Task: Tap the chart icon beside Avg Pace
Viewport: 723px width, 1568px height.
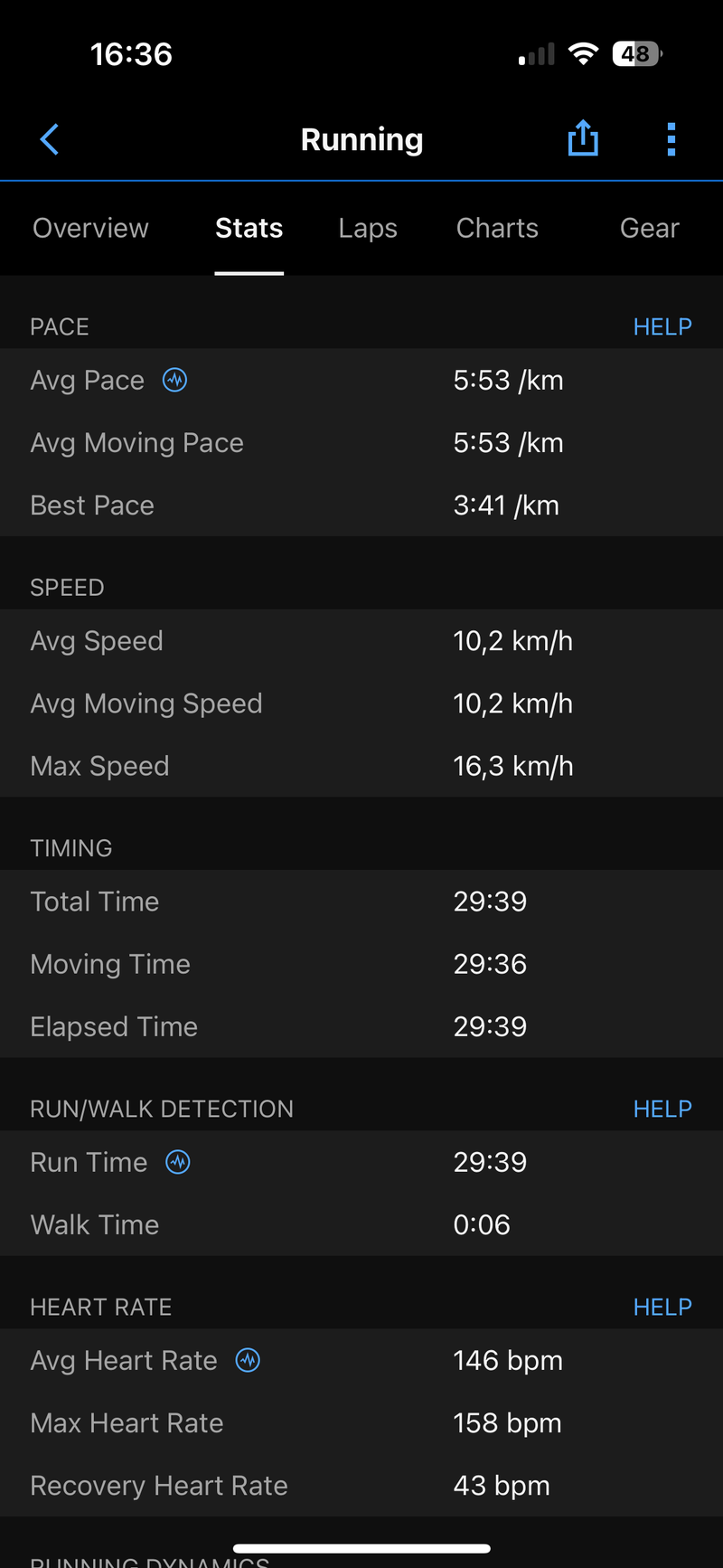Action: (174, 380)
